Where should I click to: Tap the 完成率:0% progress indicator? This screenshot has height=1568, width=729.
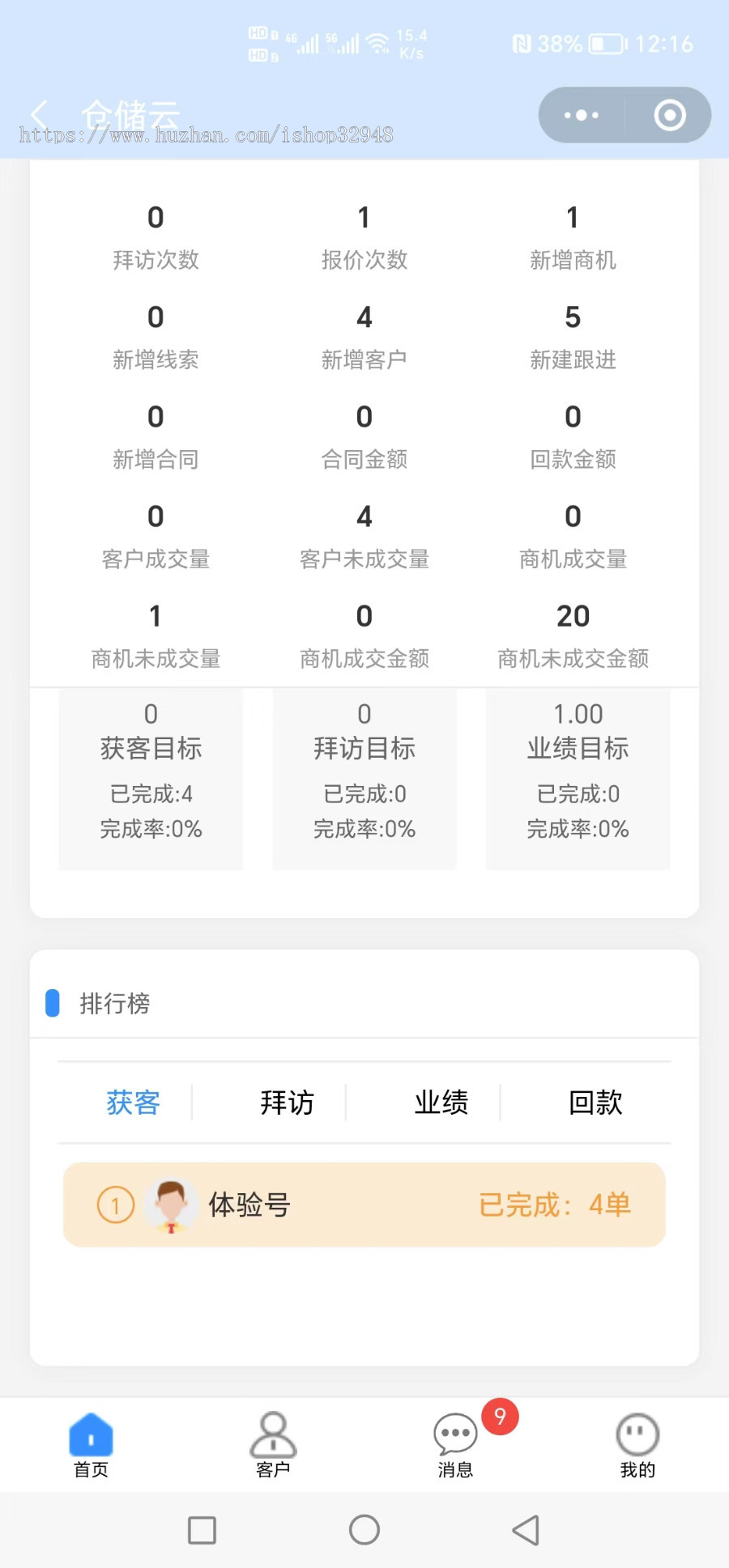[x=150, y=829]
